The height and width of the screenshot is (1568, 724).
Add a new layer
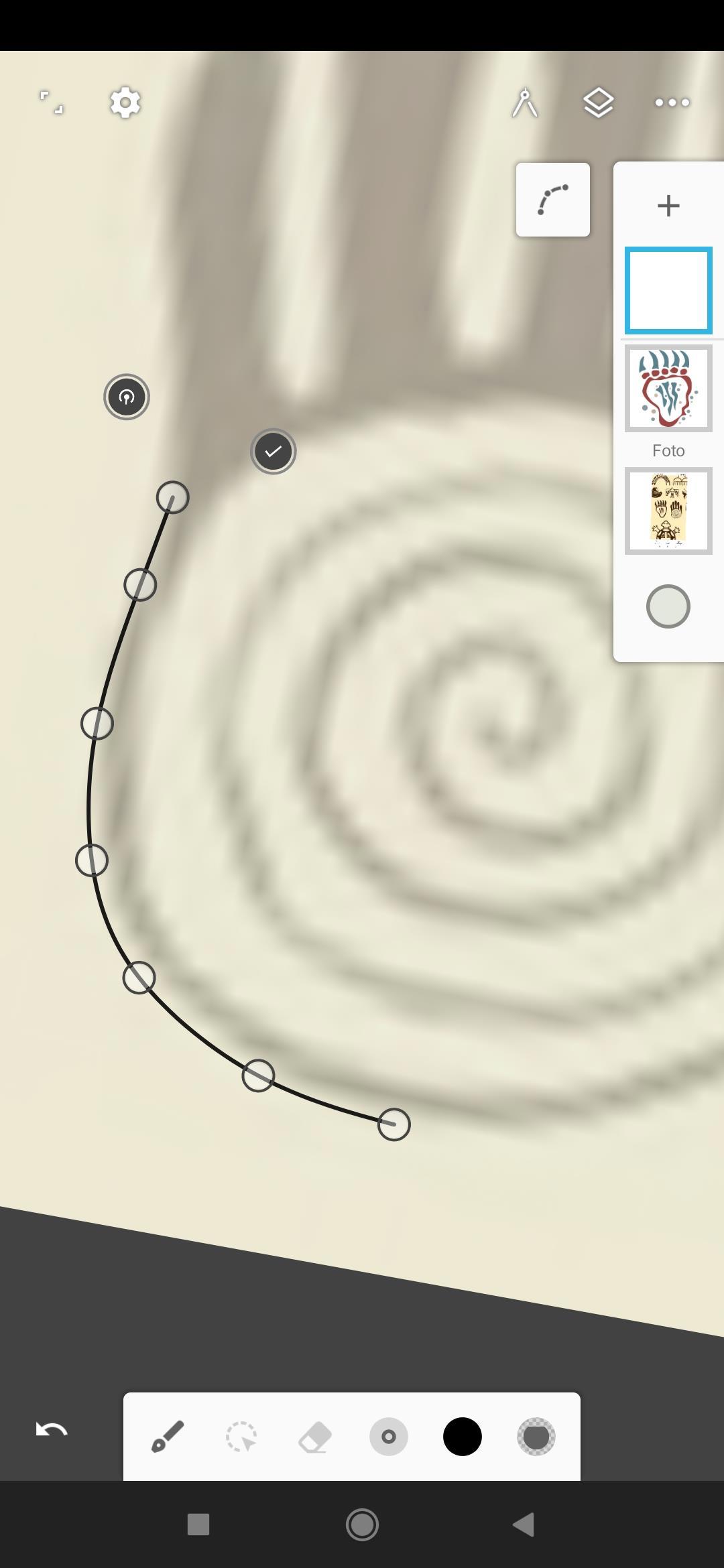click(668, 205)
